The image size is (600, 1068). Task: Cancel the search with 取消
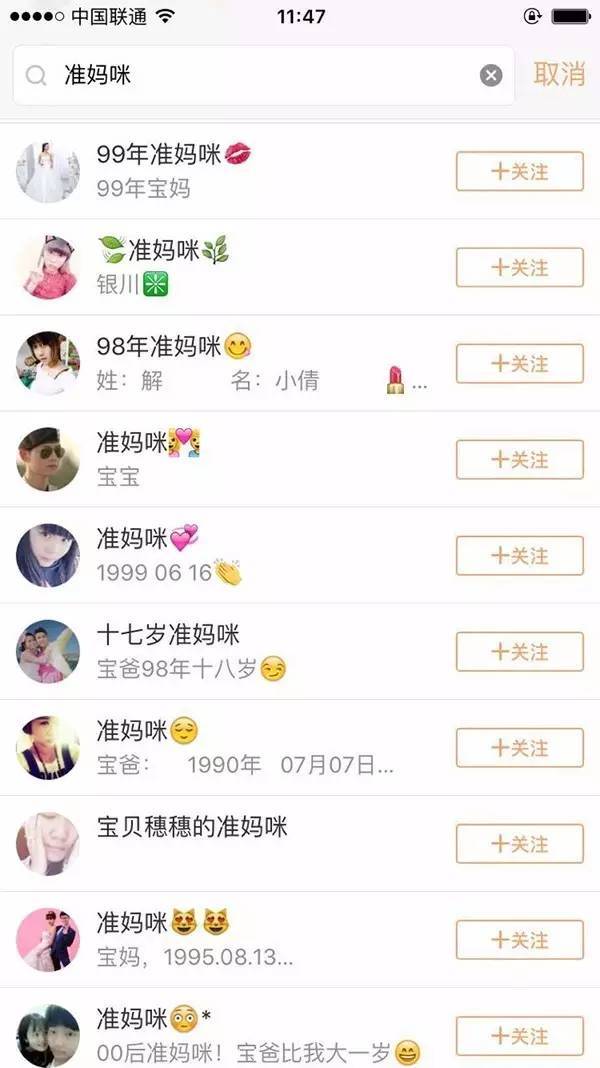pyautogui.click(x=558, y=74)
